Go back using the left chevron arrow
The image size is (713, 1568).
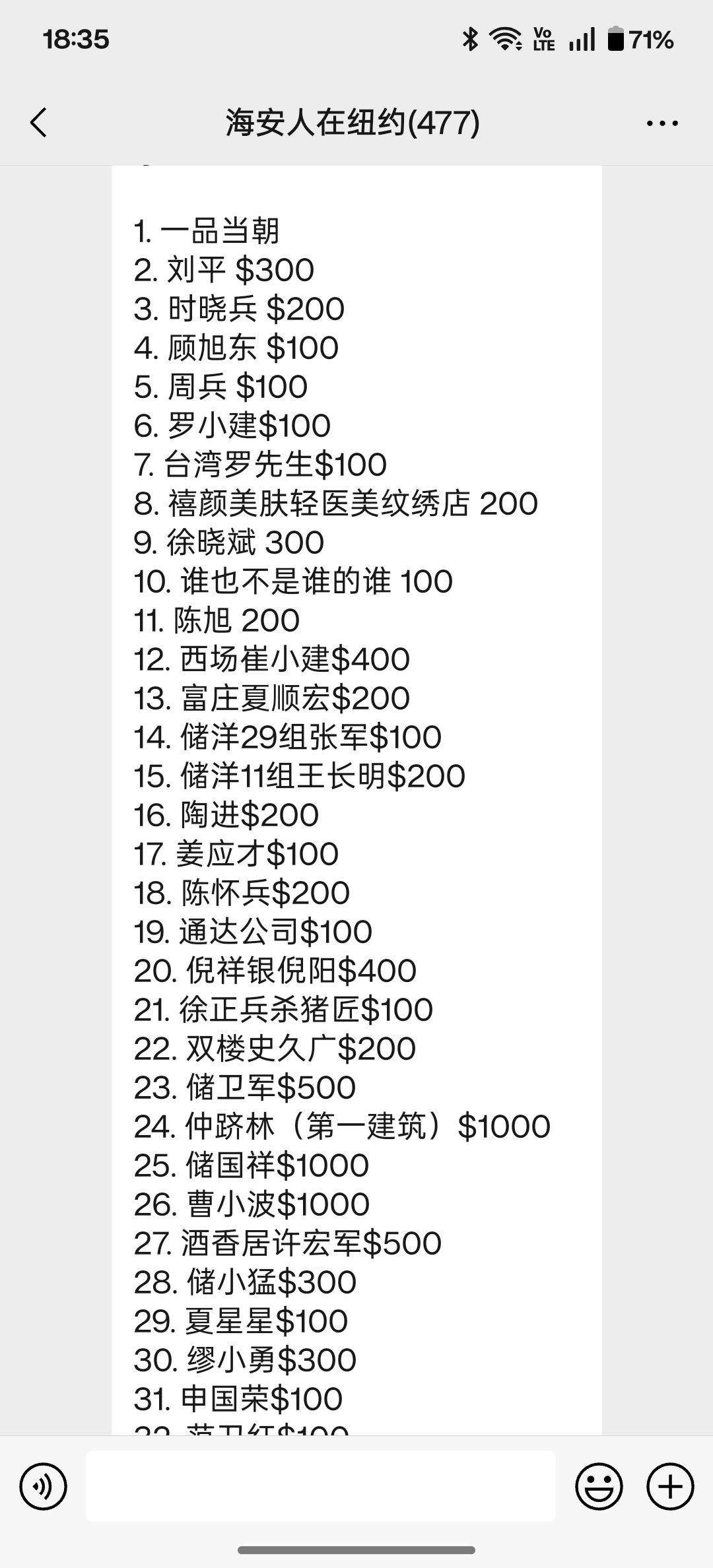(x=38, y=122)
